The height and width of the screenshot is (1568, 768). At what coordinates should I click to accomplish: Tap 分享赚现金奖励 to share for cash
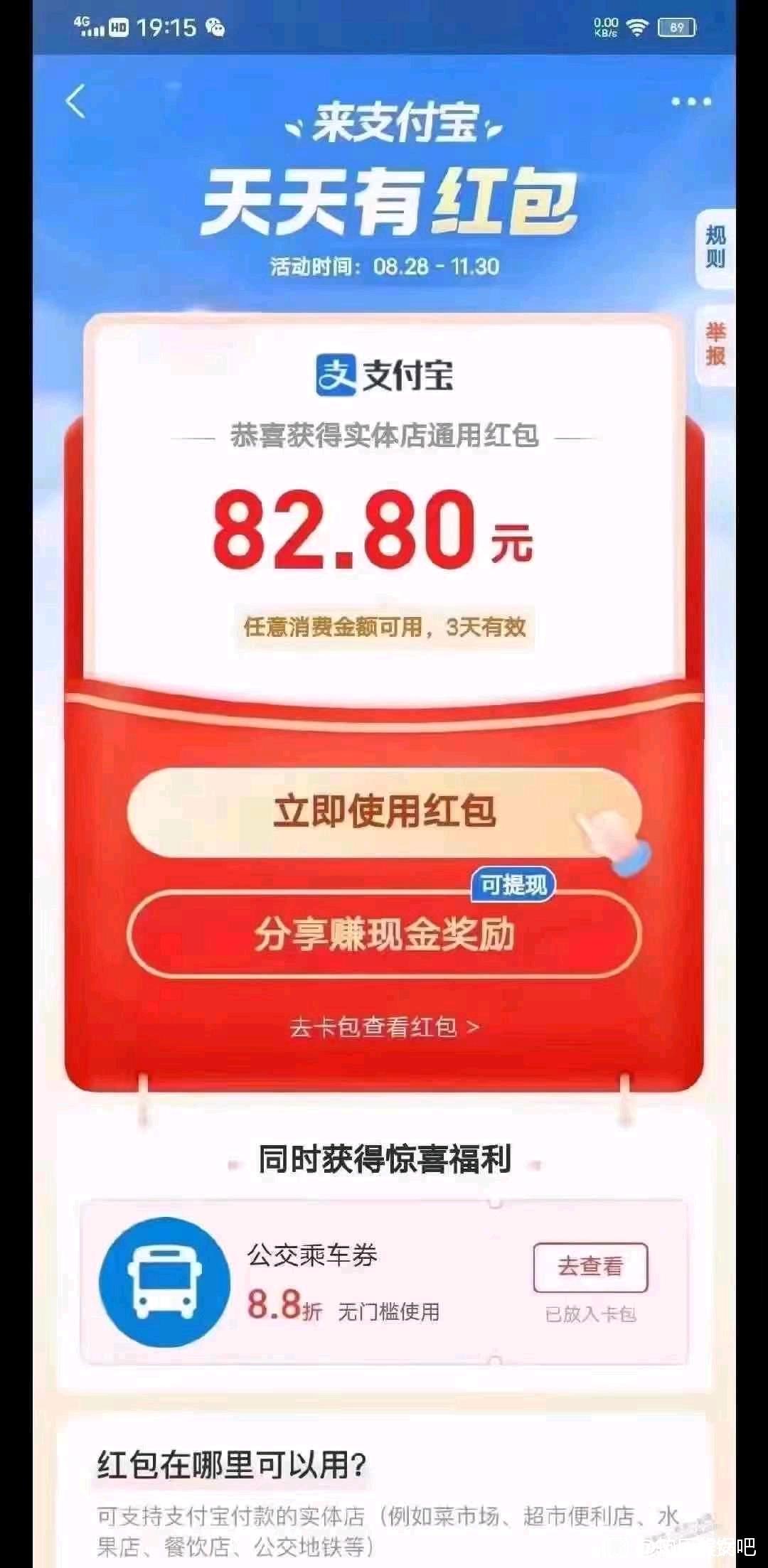pyautogui.click(x=384, y=935)
